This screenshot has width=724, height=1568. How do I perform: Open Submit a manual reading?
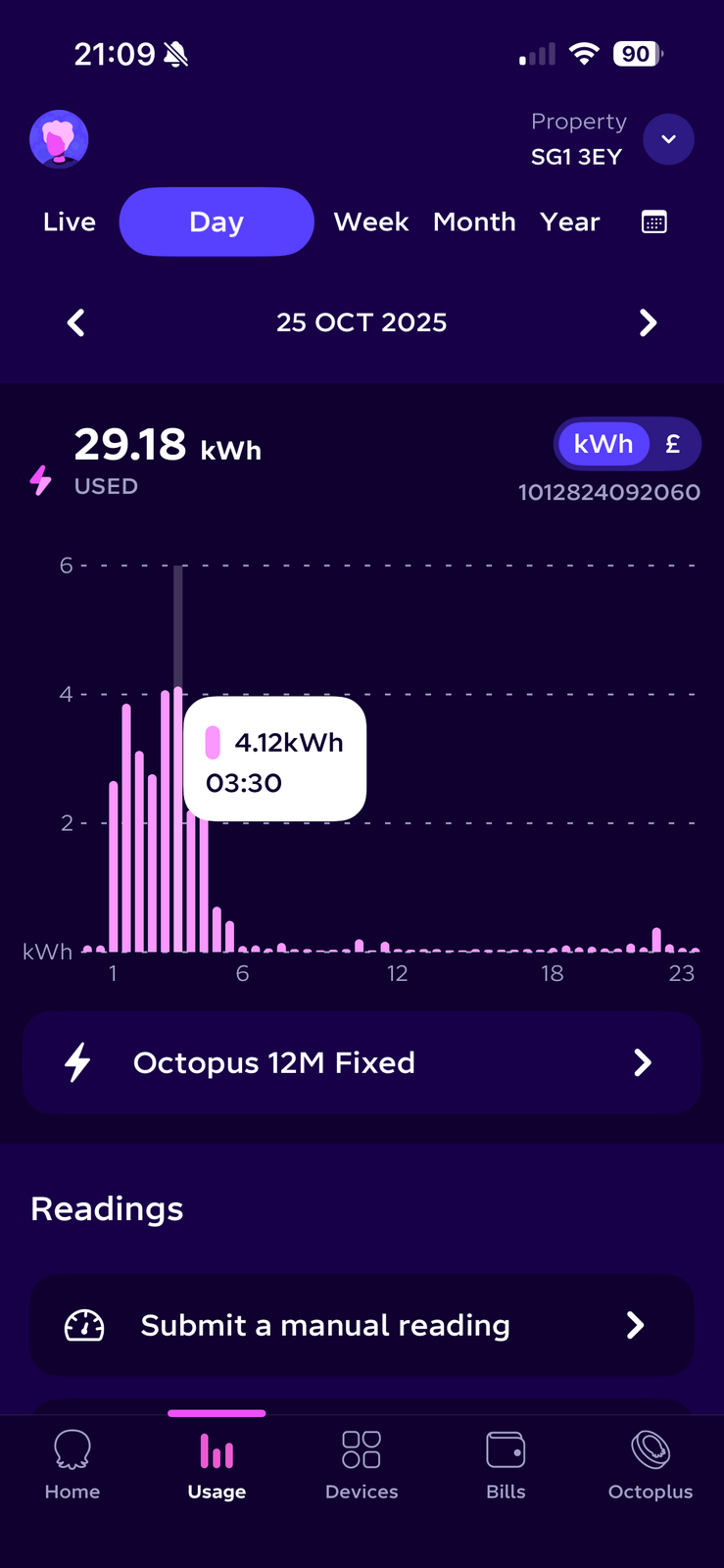(x=362, y=1326)
